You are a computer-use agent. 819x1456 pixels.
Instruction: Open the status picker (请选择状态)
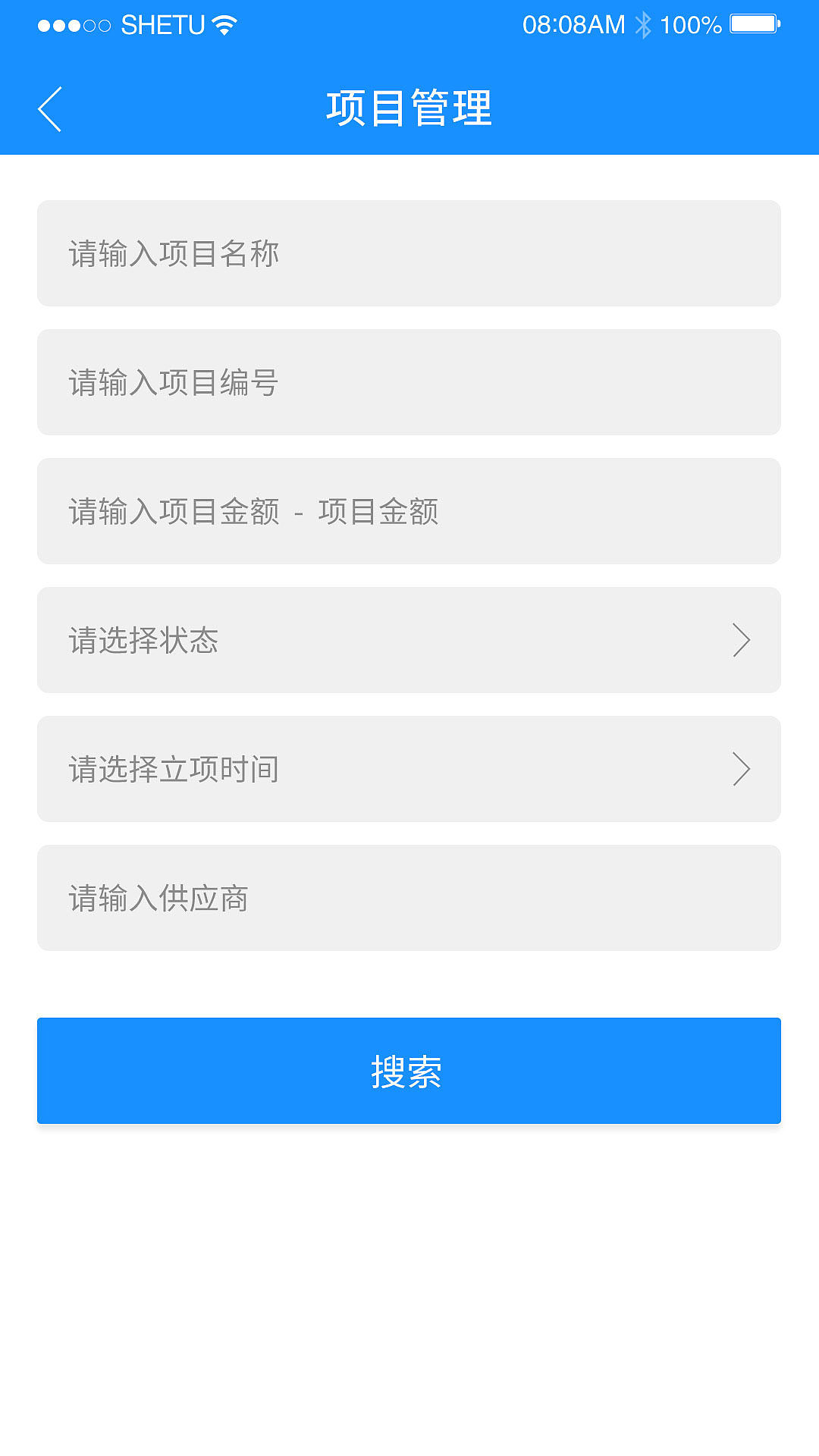(409, 640)
